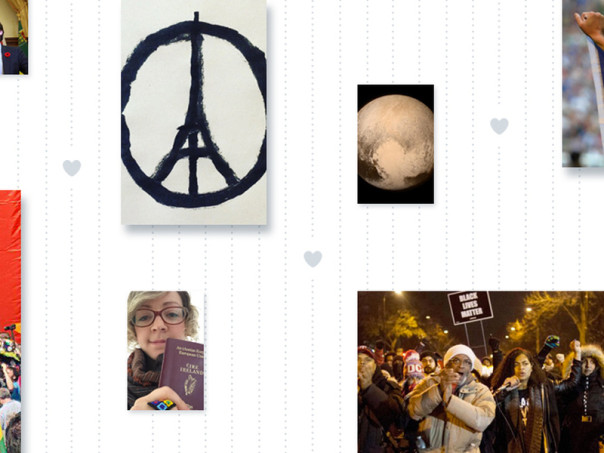Open the woman holding Irish passport tile
Screen dimensions: 604x453
tap(166, 350)
